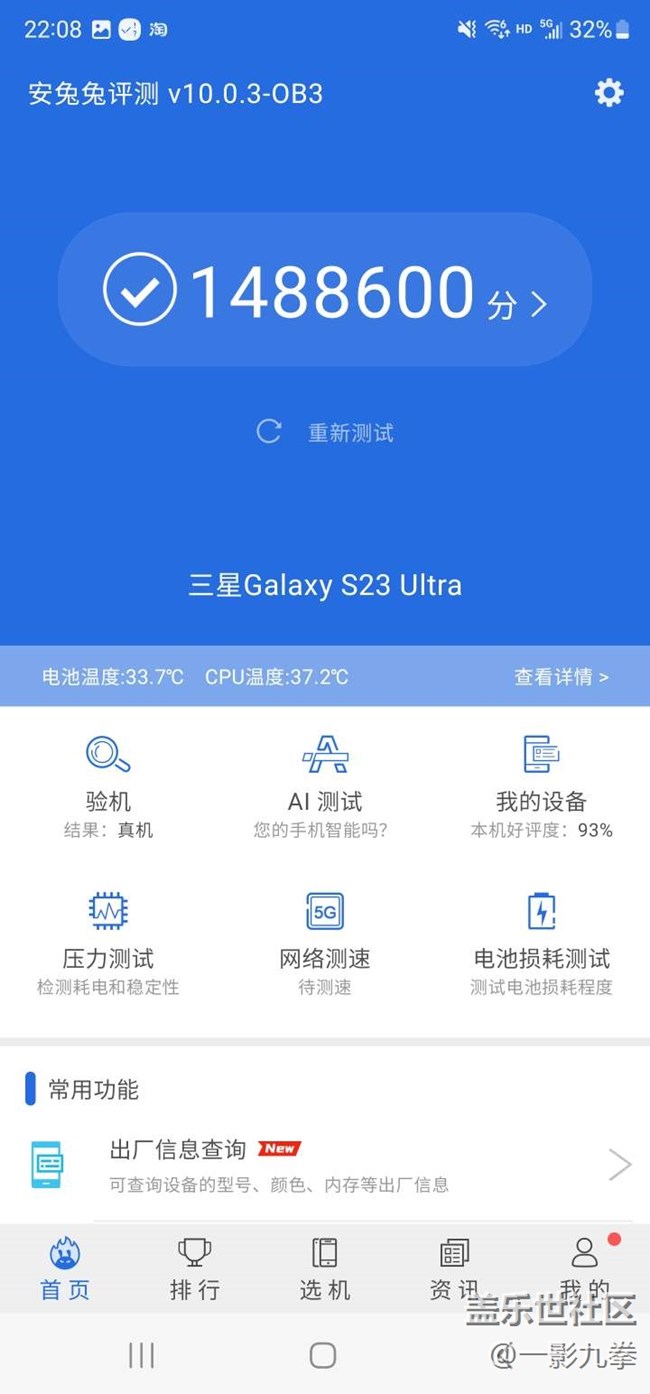The height and width of the screenshot is (1394, 650).
Task: Run 网络测速 network speed test
Action: pos(325,942)
